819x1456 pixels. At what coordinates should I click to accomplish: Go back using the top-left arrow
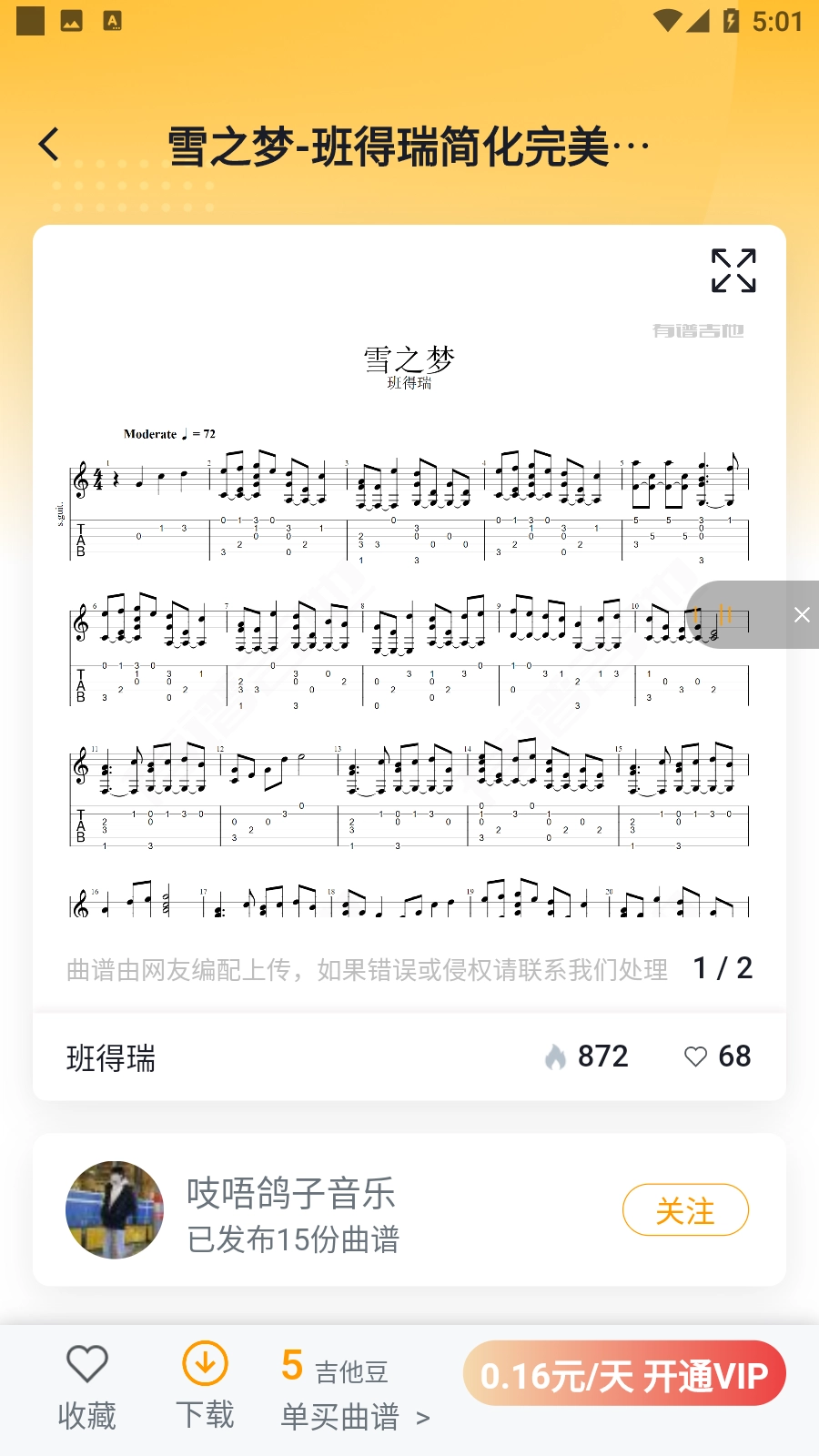tap(50, 145)
